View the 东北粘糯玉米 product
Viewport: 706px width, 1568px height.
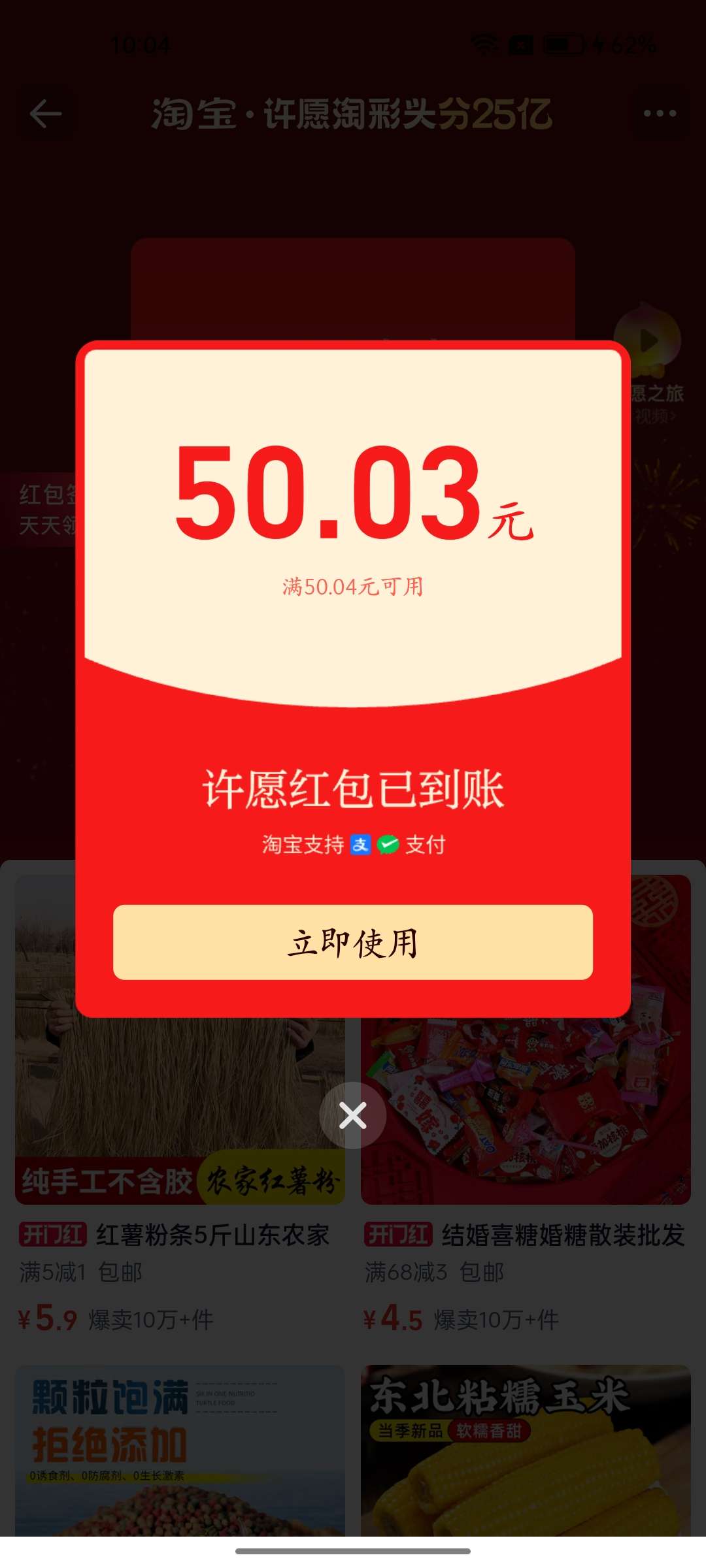pyautogui.click(x=526, y=1450)
